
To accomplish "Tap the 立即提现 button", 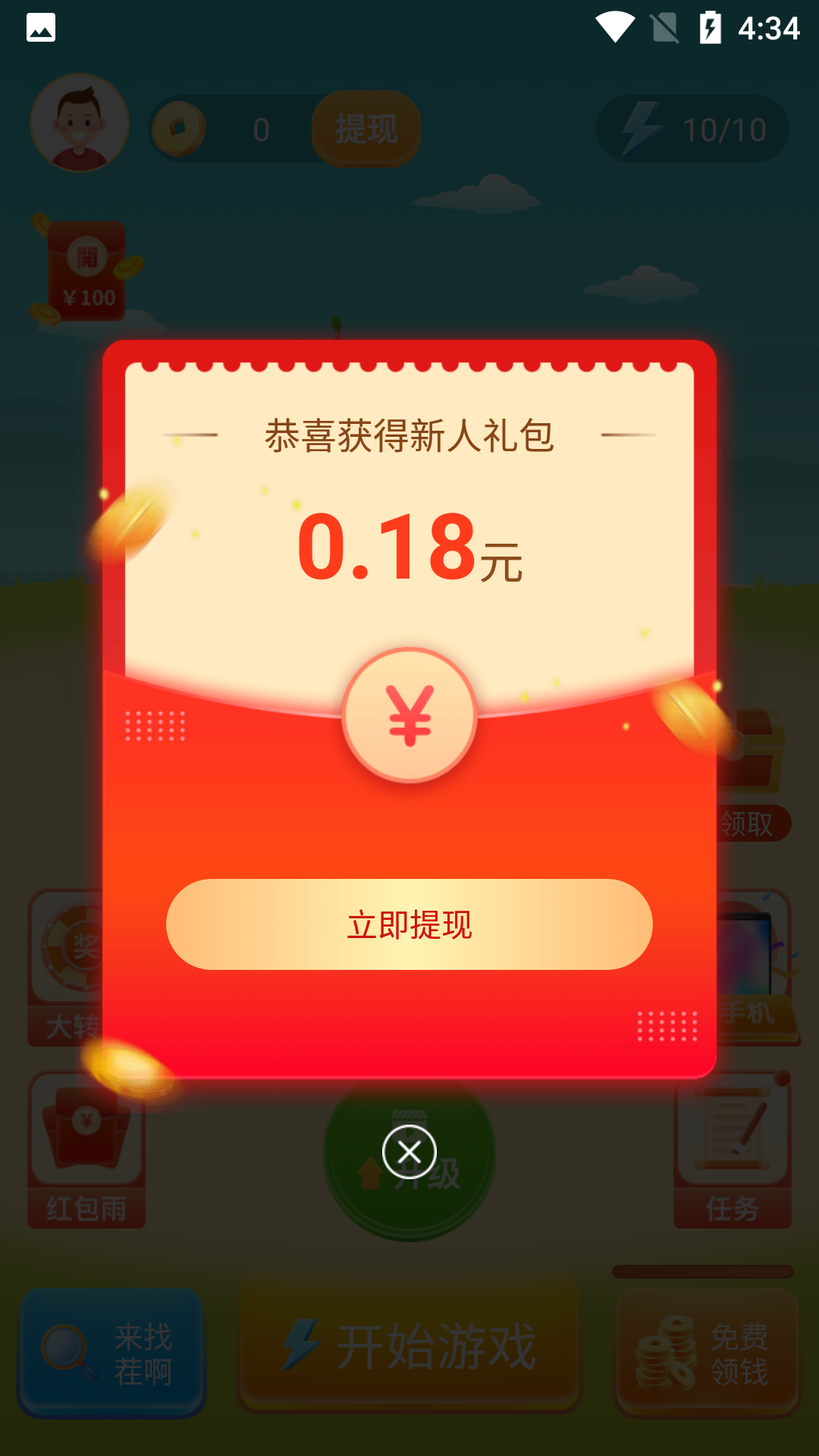I will click(409, 924).
